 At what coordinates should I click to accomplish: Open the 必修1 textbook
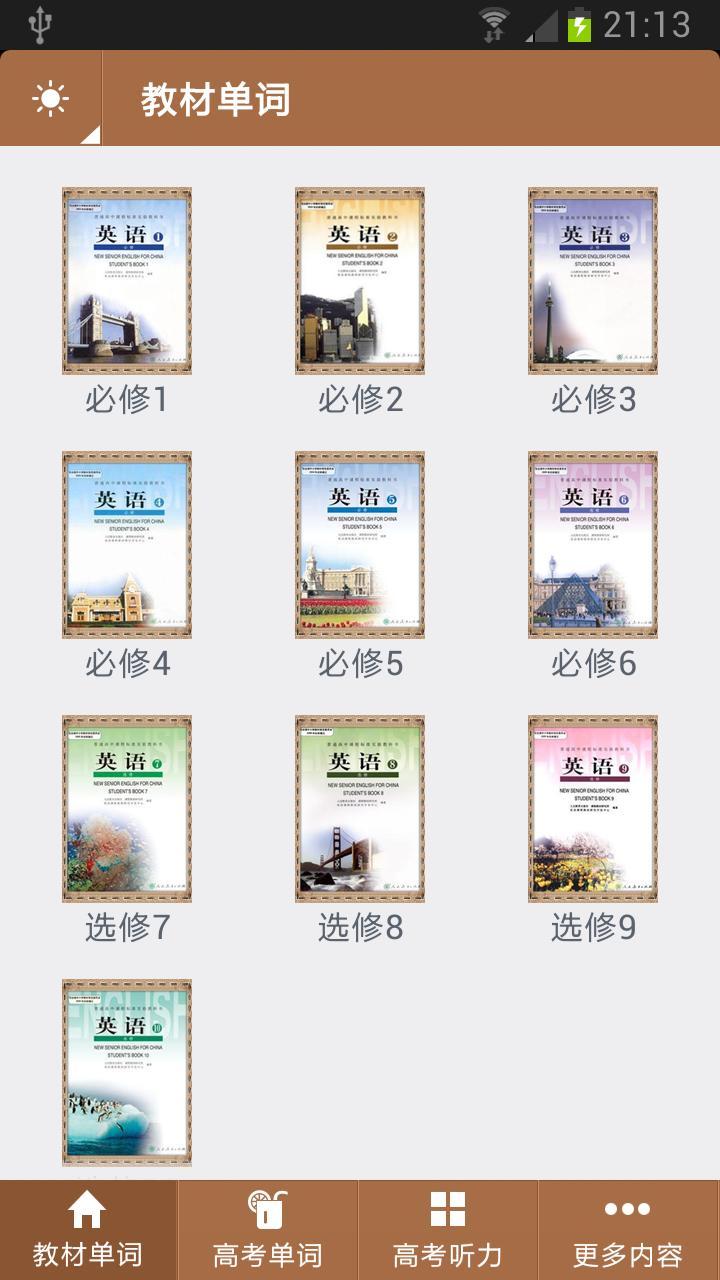127,281
